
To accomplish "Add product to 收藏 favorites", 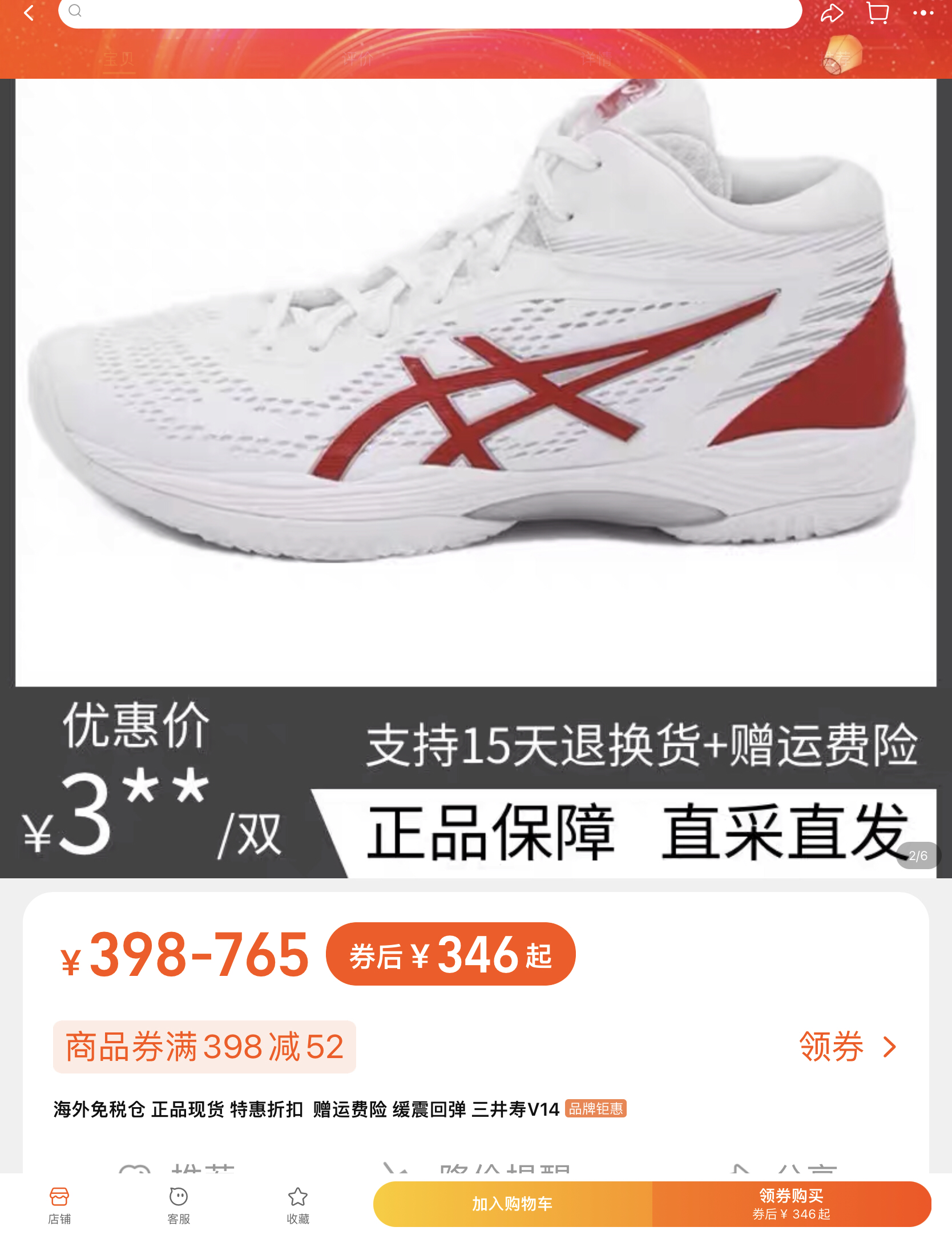I will pos(298,1205).
